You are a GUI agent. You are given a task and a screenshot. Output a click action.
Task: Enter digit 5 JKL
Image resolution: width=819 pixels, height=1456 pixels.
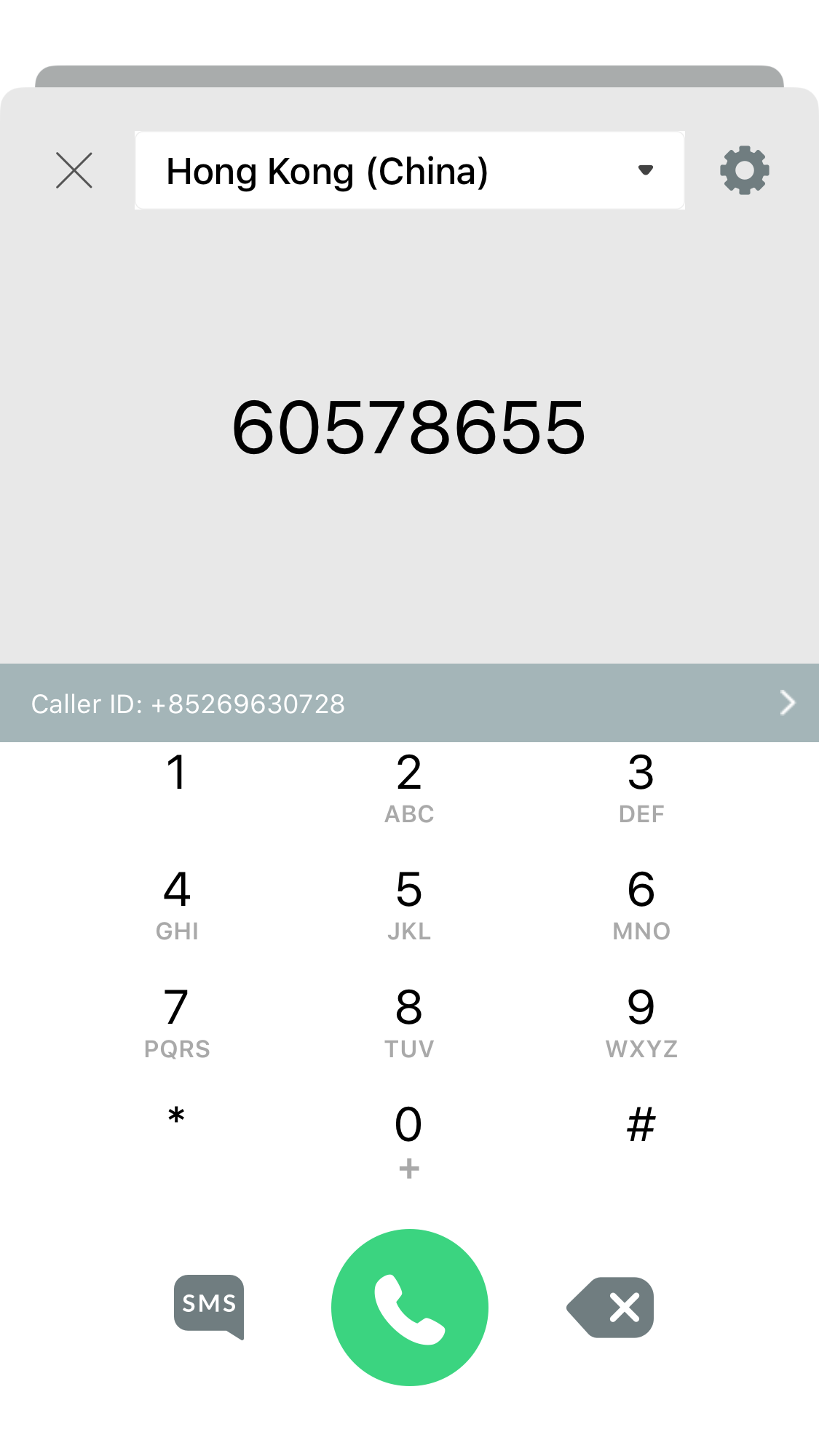coord(409,904)
